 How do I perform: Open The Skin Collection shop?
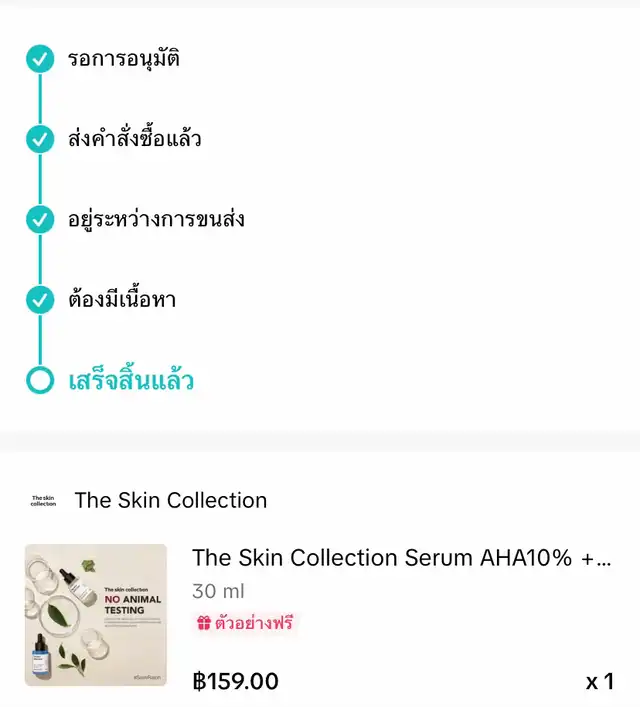click(x=170, y=500)
